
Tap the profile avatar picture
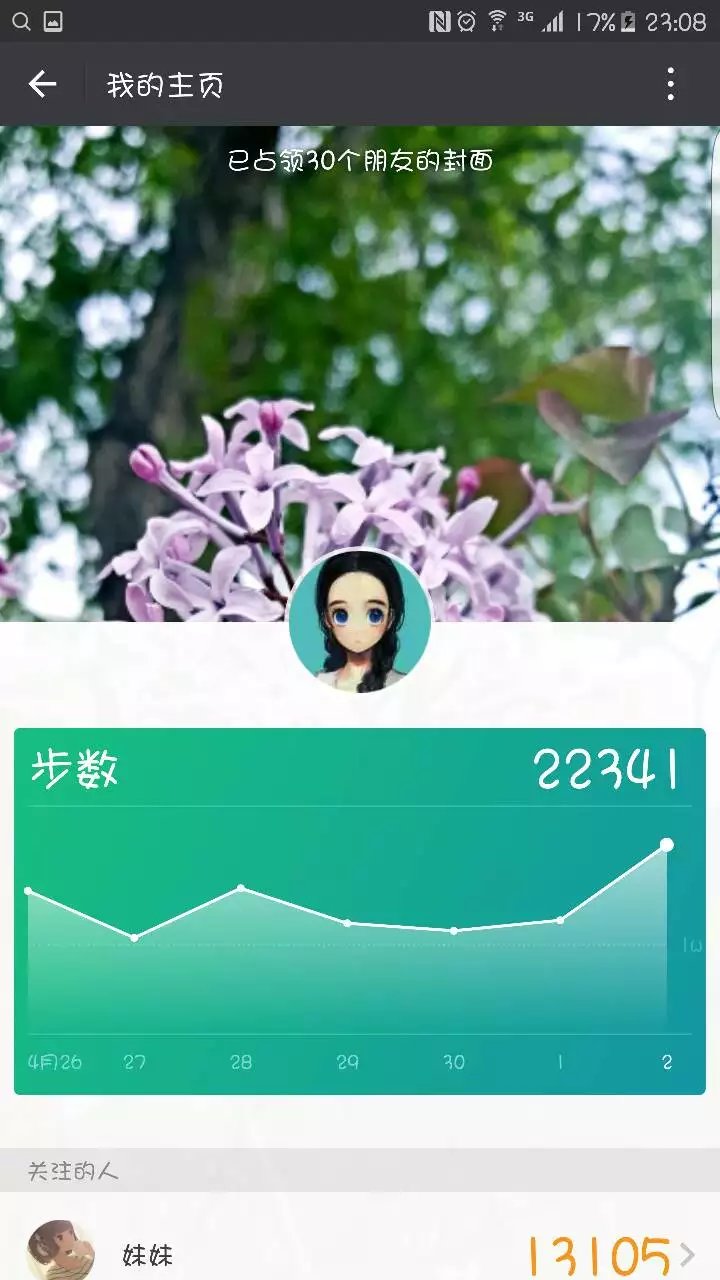coord(360,621)
